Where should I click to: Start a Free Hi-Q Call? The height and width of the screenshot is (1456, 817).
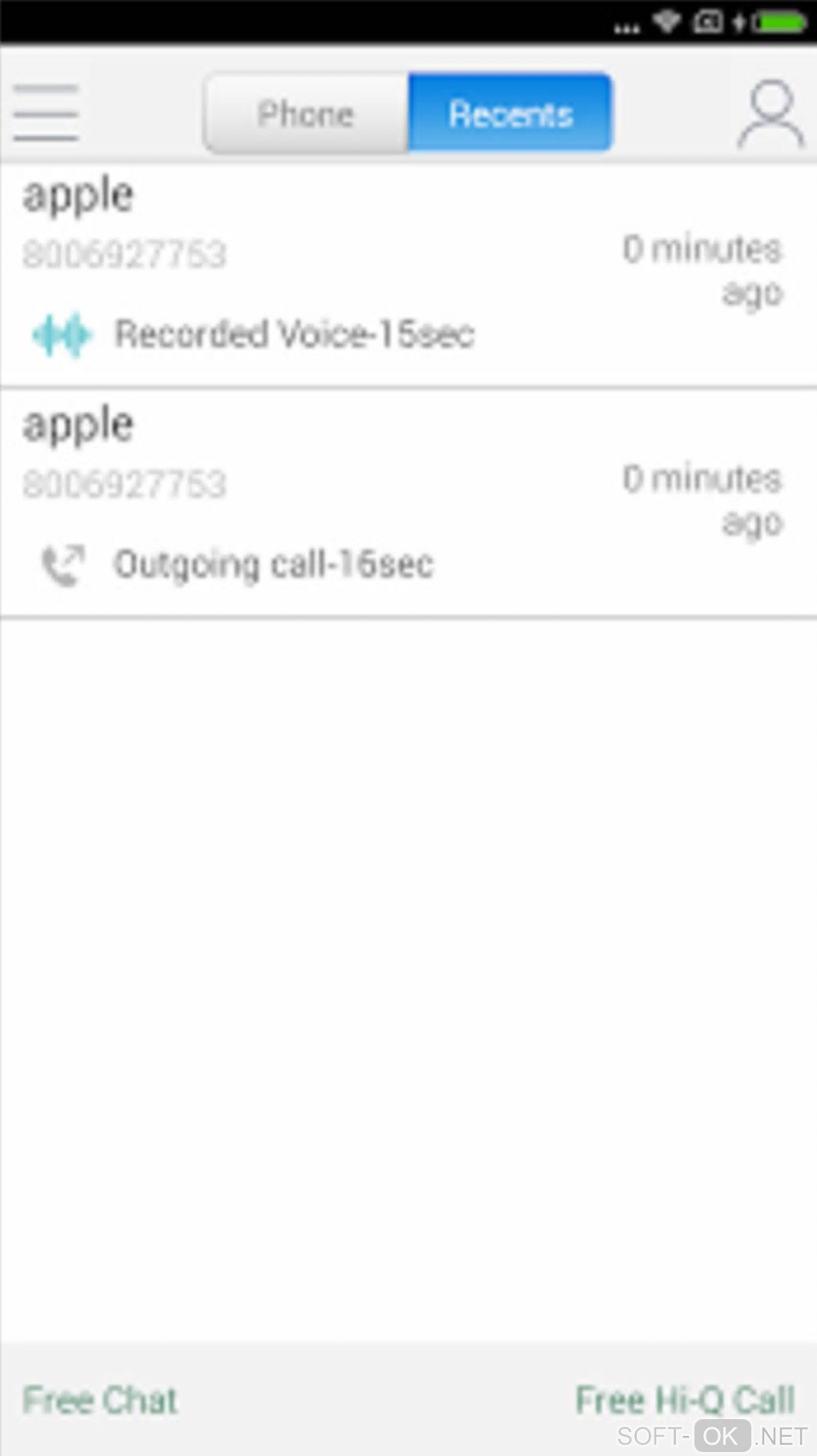click(x=685, y=1400)
